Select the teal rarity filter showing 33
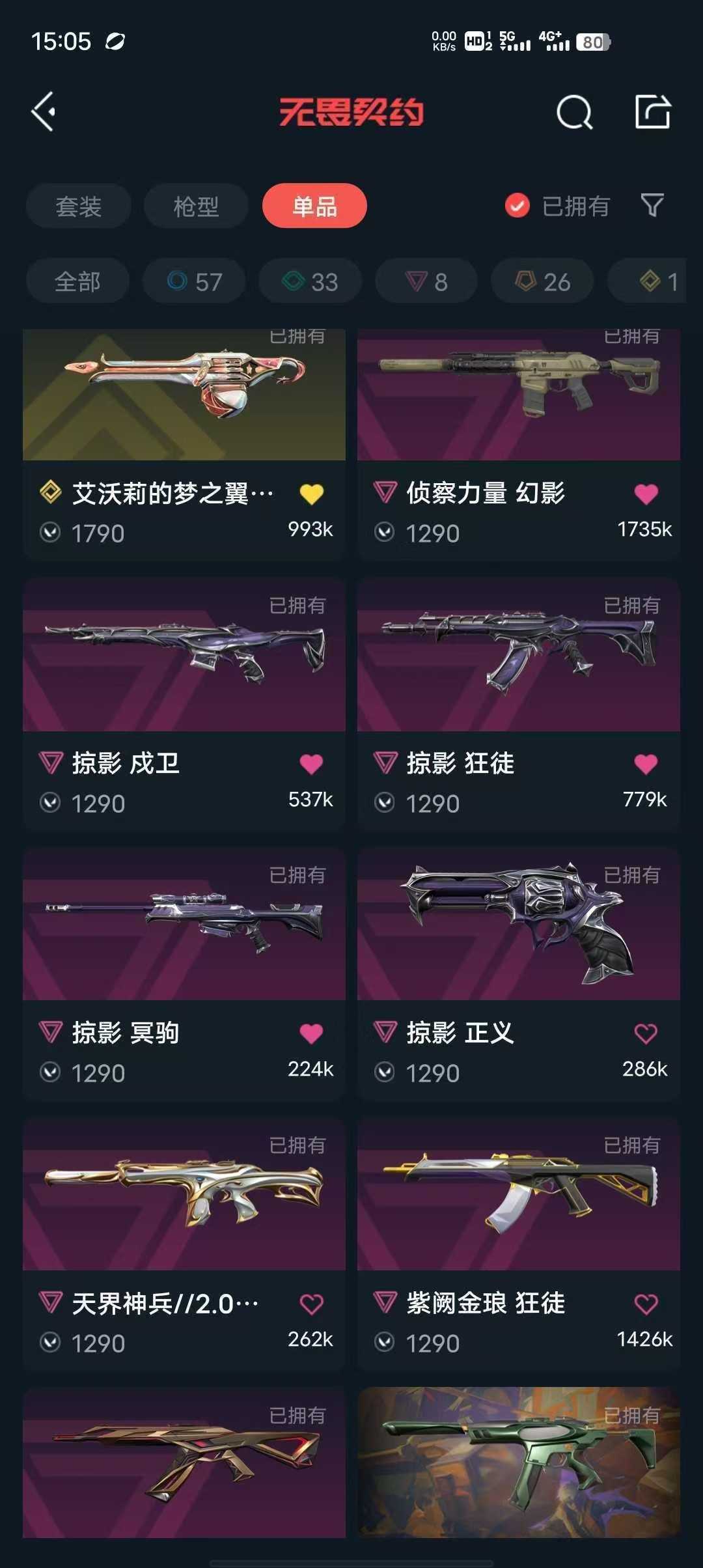The width and height of the screenshot is (703, 1568). pyautogui.click(x=309, y=281)
